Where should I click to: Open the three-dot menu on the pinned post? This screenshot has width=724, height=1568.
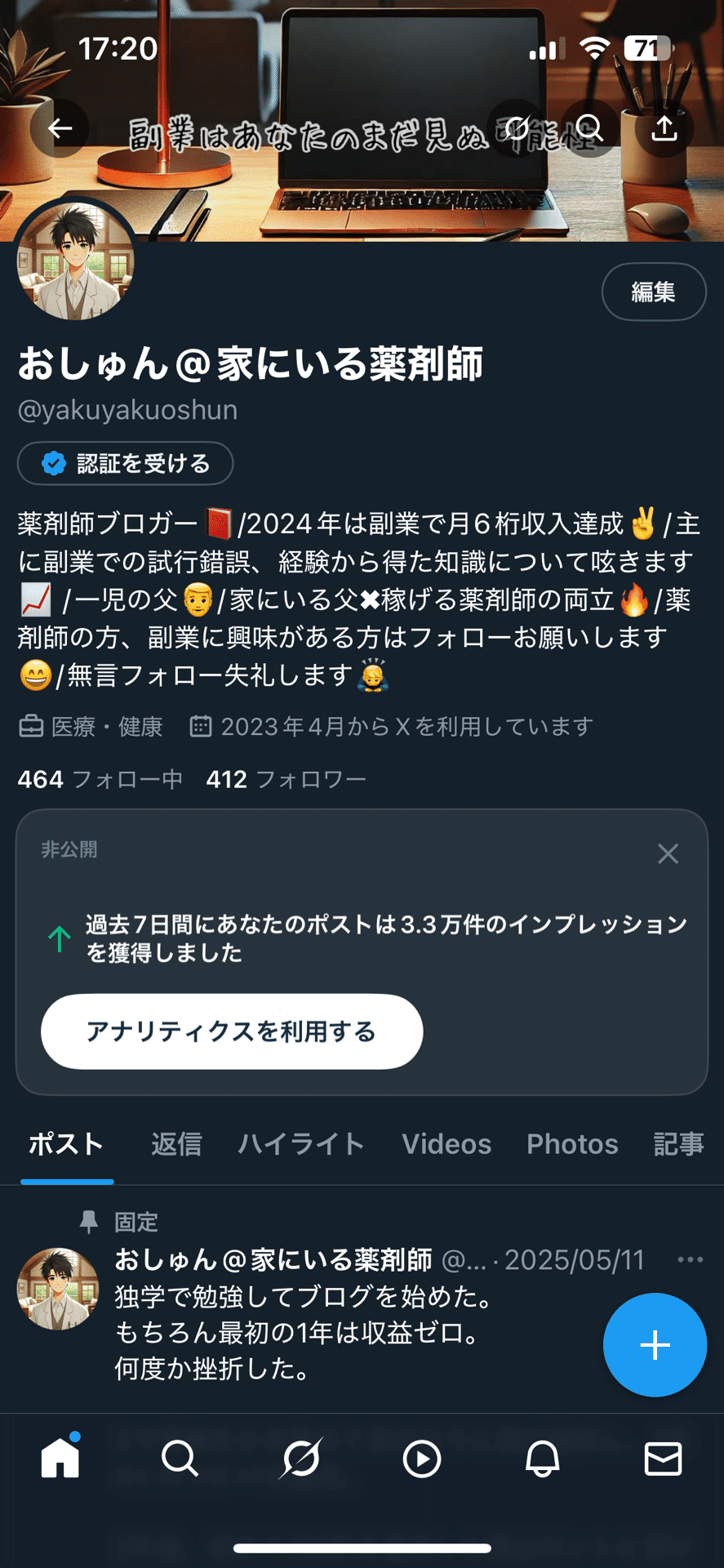pyautogui.click(x=691, y=1260)
